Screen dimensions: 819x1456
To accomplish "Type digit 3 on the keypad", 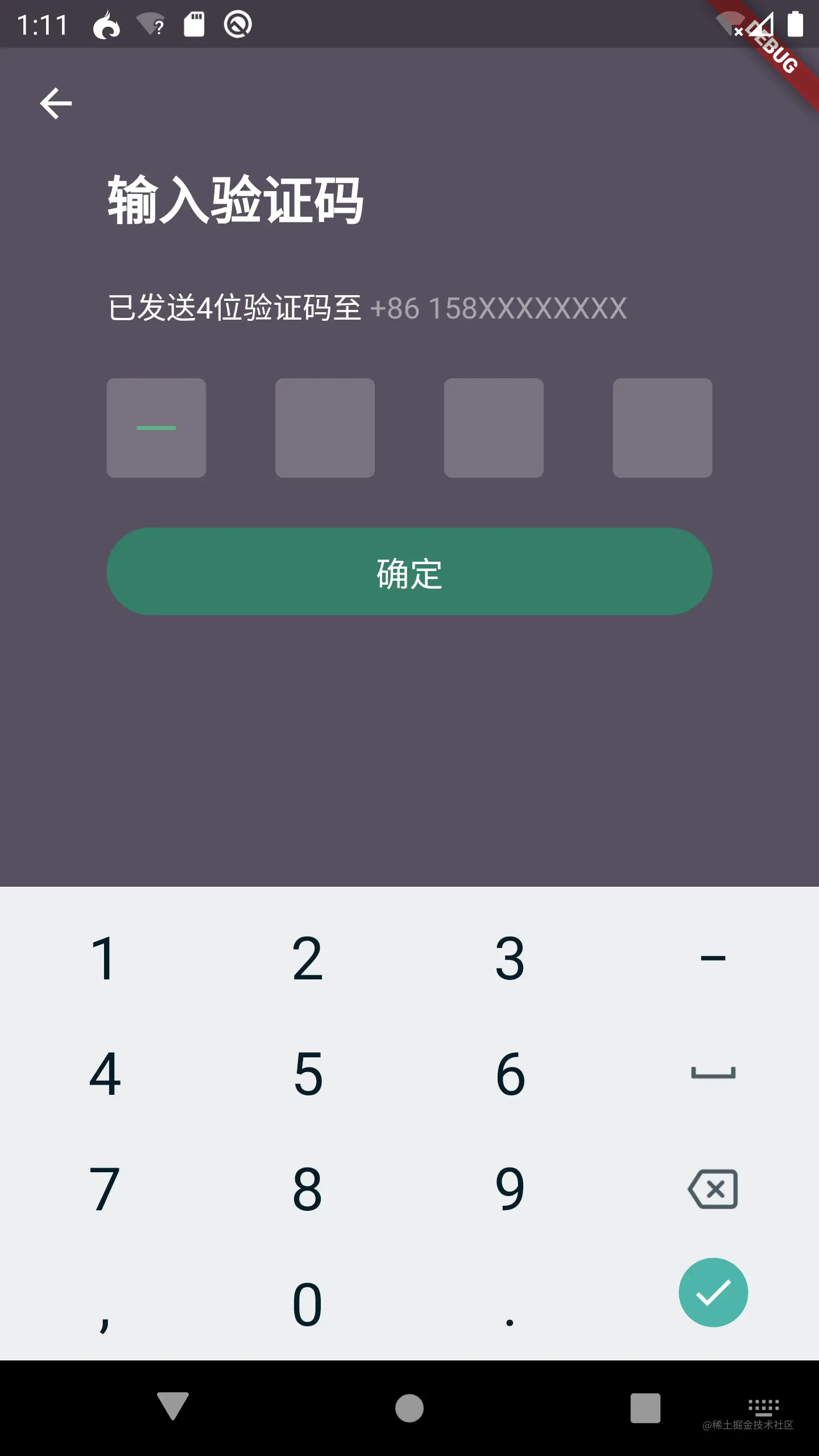I will (x=510, y=959).
